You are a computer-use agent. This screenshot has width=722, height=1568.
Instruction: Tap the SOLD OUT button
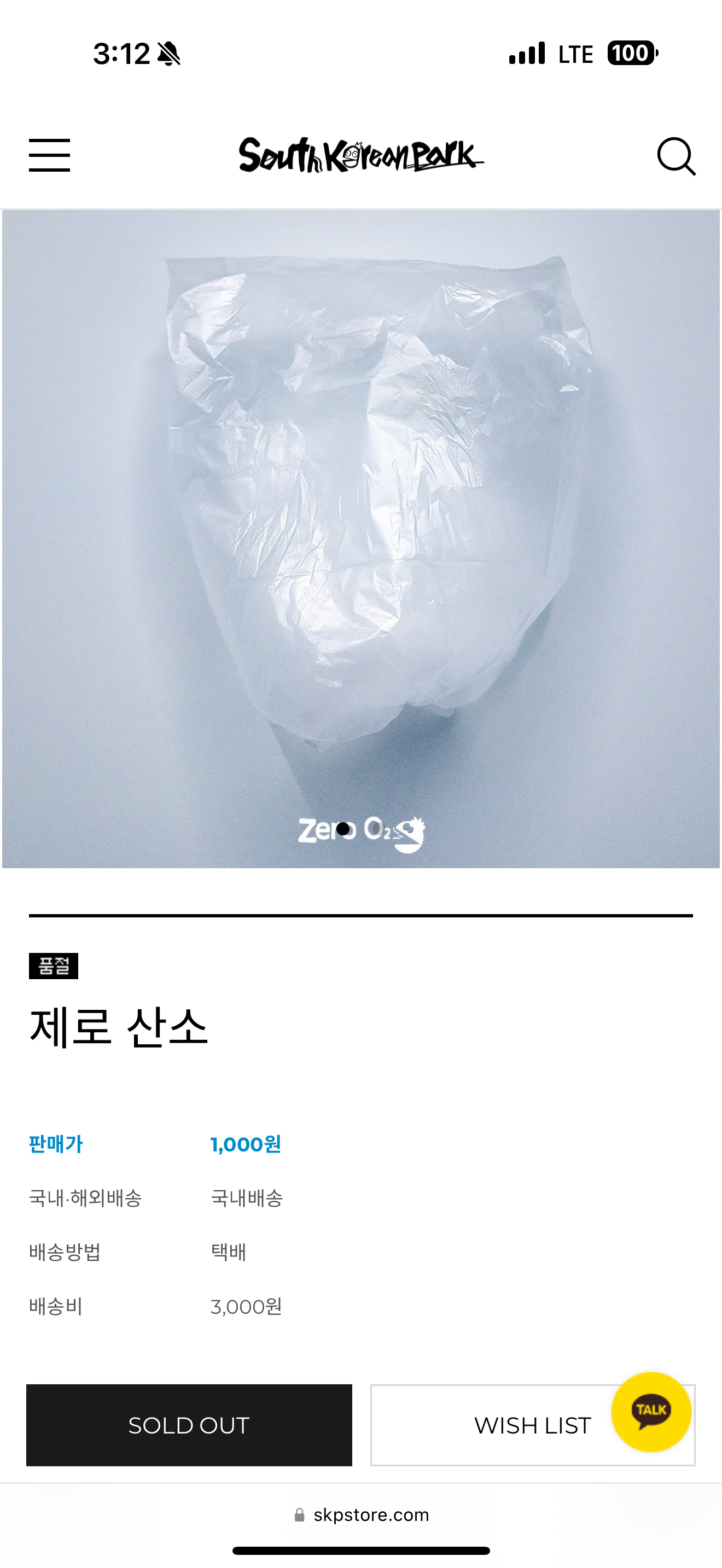(x=189, y=1425)
